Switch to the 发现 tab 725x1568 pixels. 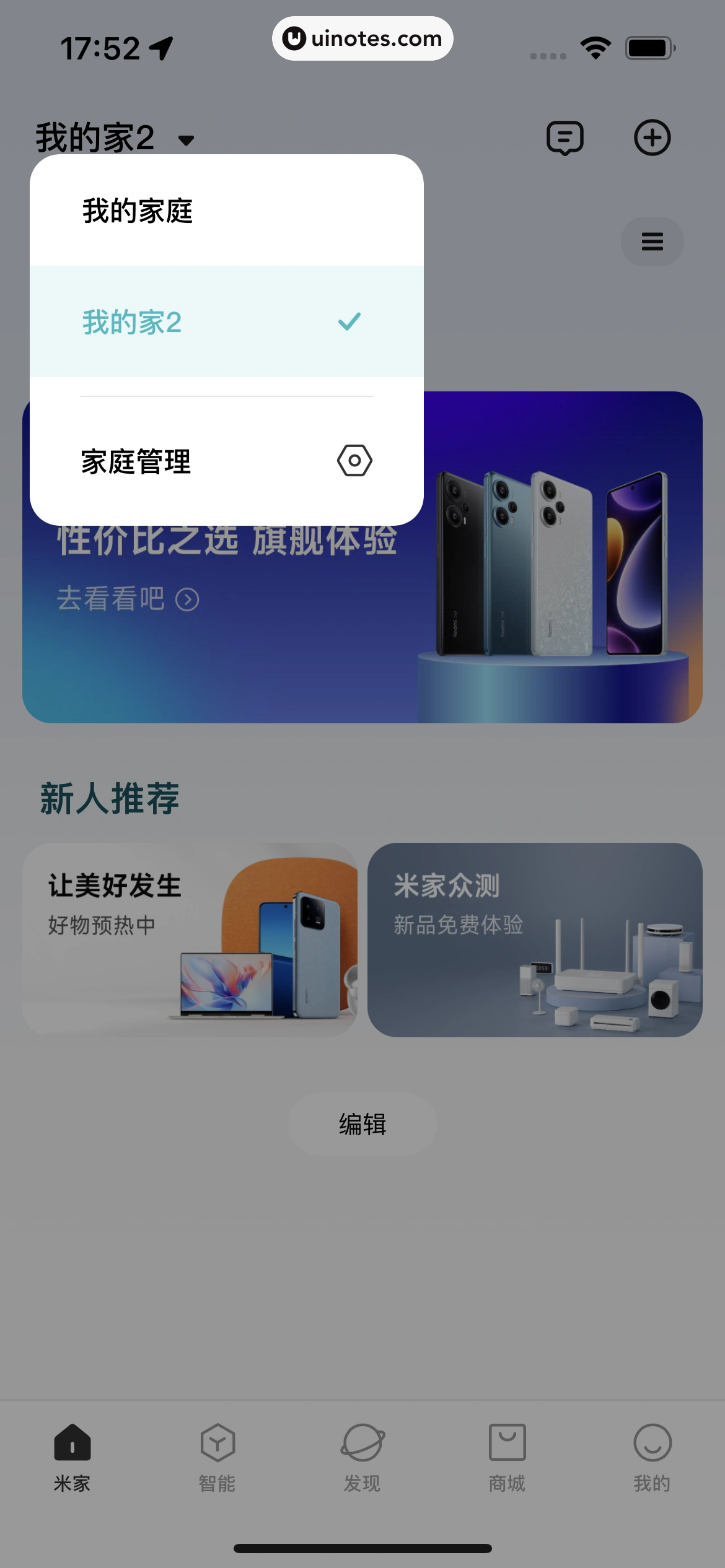[362, 1457]
